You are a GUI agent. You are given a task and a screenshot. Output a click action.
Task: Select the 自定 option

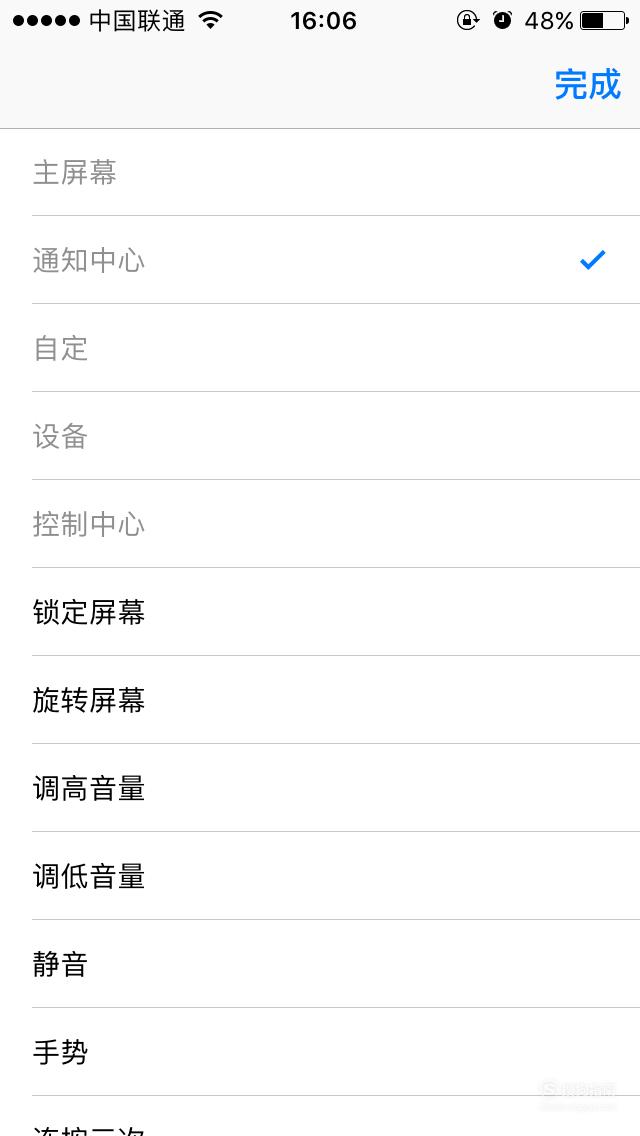320,348
